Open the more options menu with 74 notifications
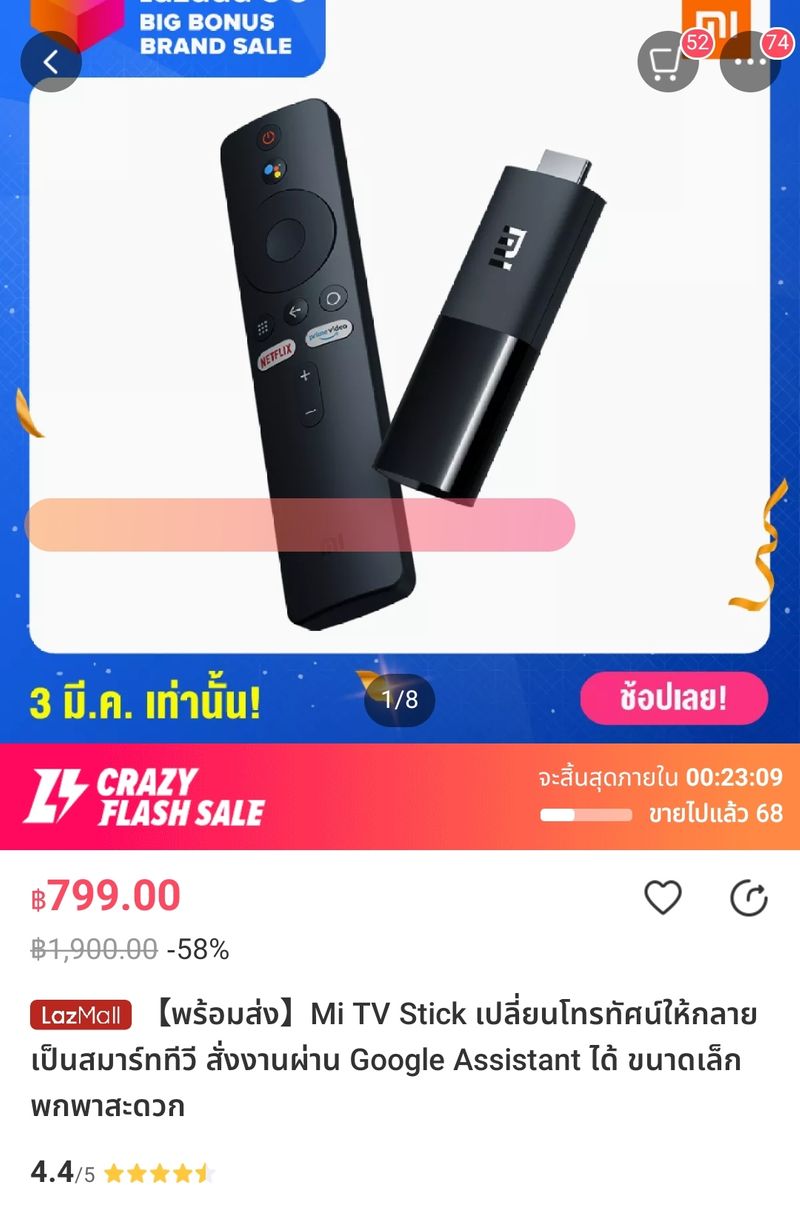 click(749, 61)
